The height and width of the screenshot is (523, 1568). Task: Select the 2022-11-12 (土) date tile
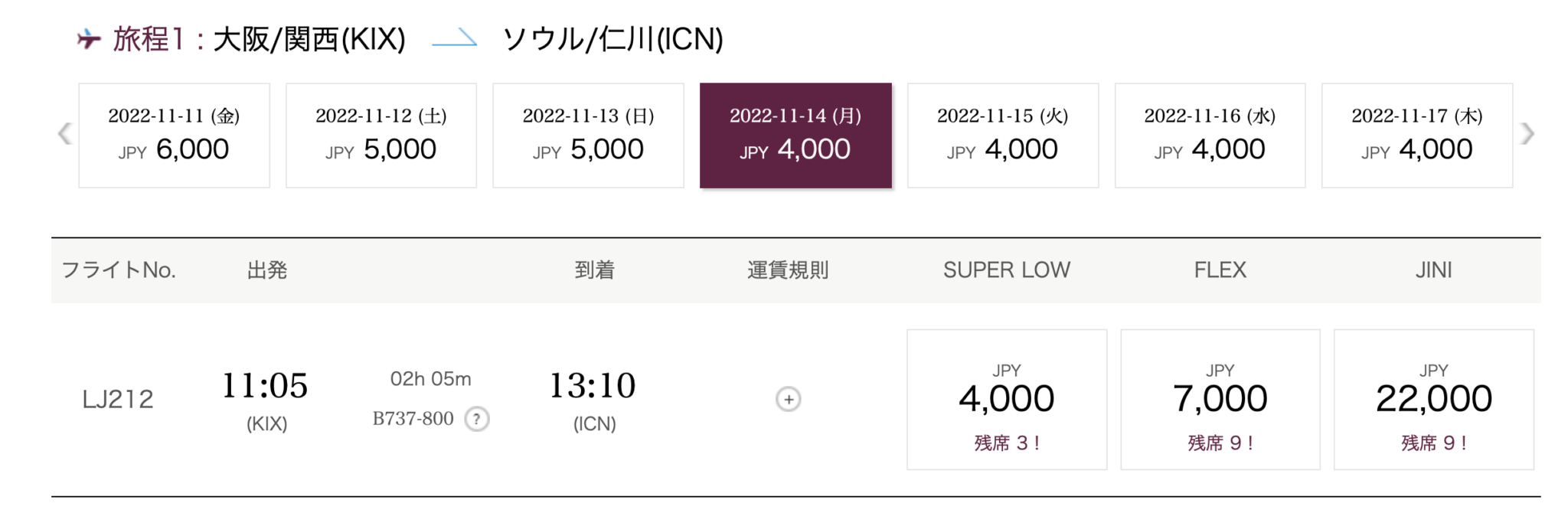click(x=381, y=136)
